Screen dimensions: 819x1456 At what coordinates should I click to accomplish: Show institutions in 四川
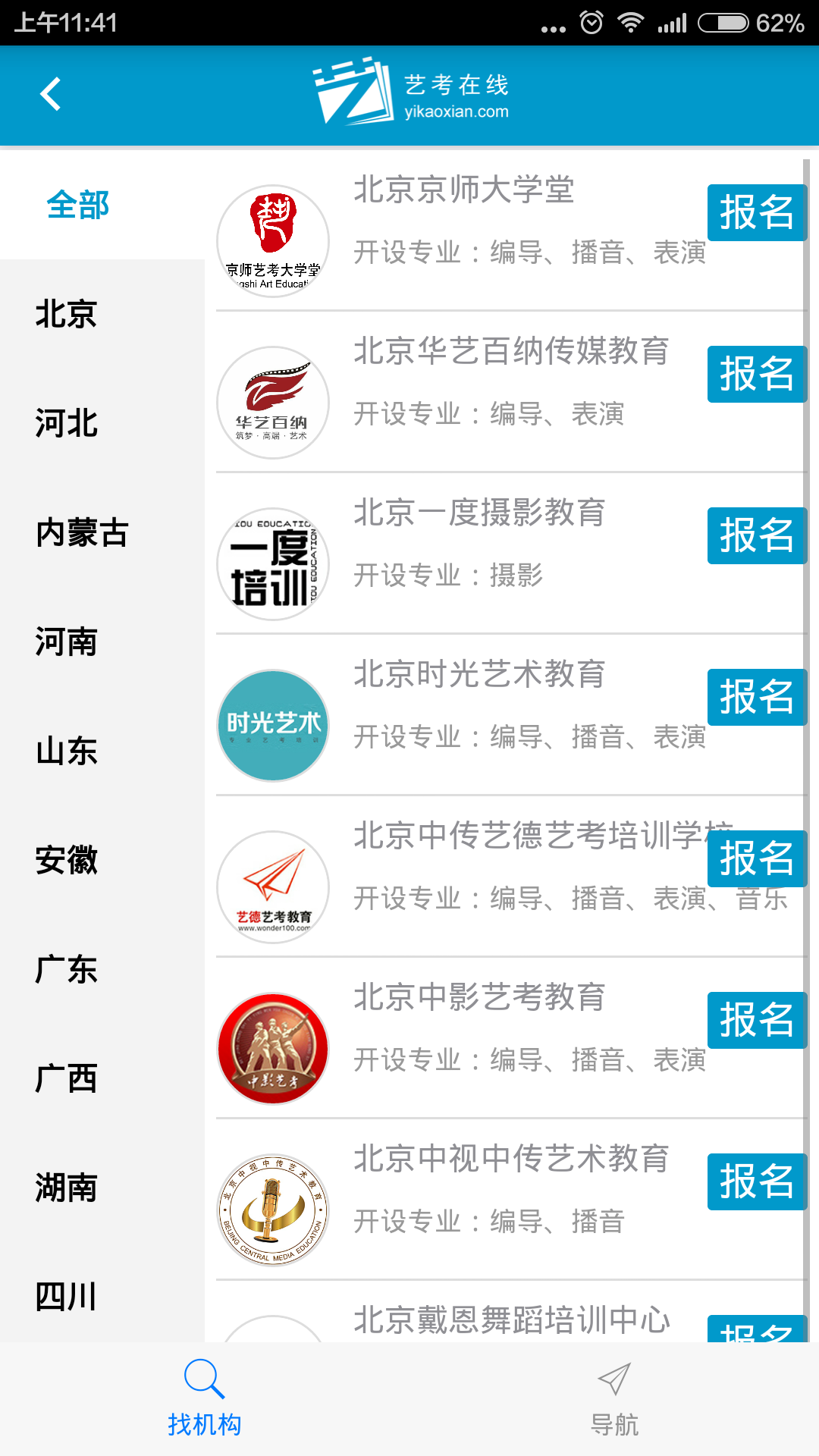pos(67,1297)
